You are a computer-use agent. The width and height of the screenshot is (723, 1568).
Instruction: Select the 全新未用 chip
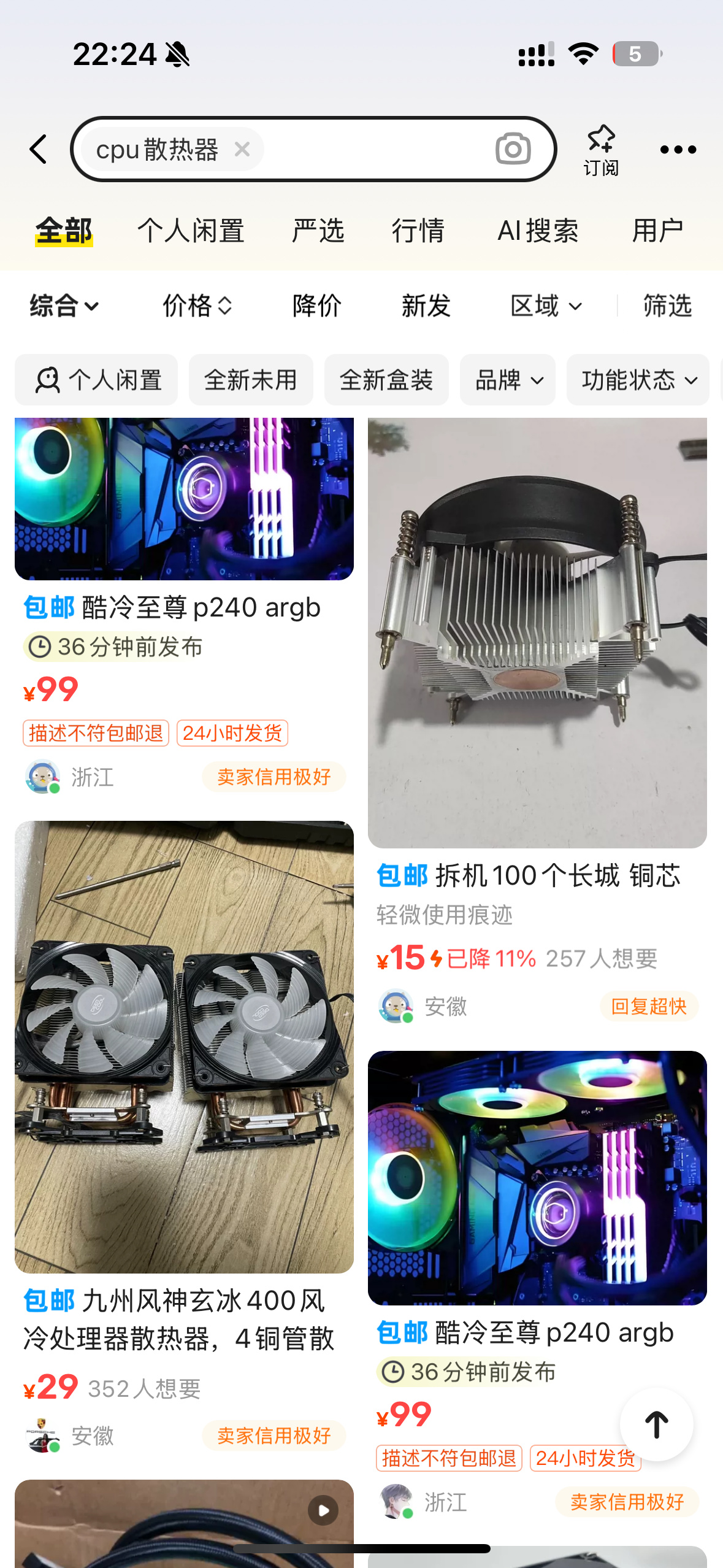[x=251, y=380]
